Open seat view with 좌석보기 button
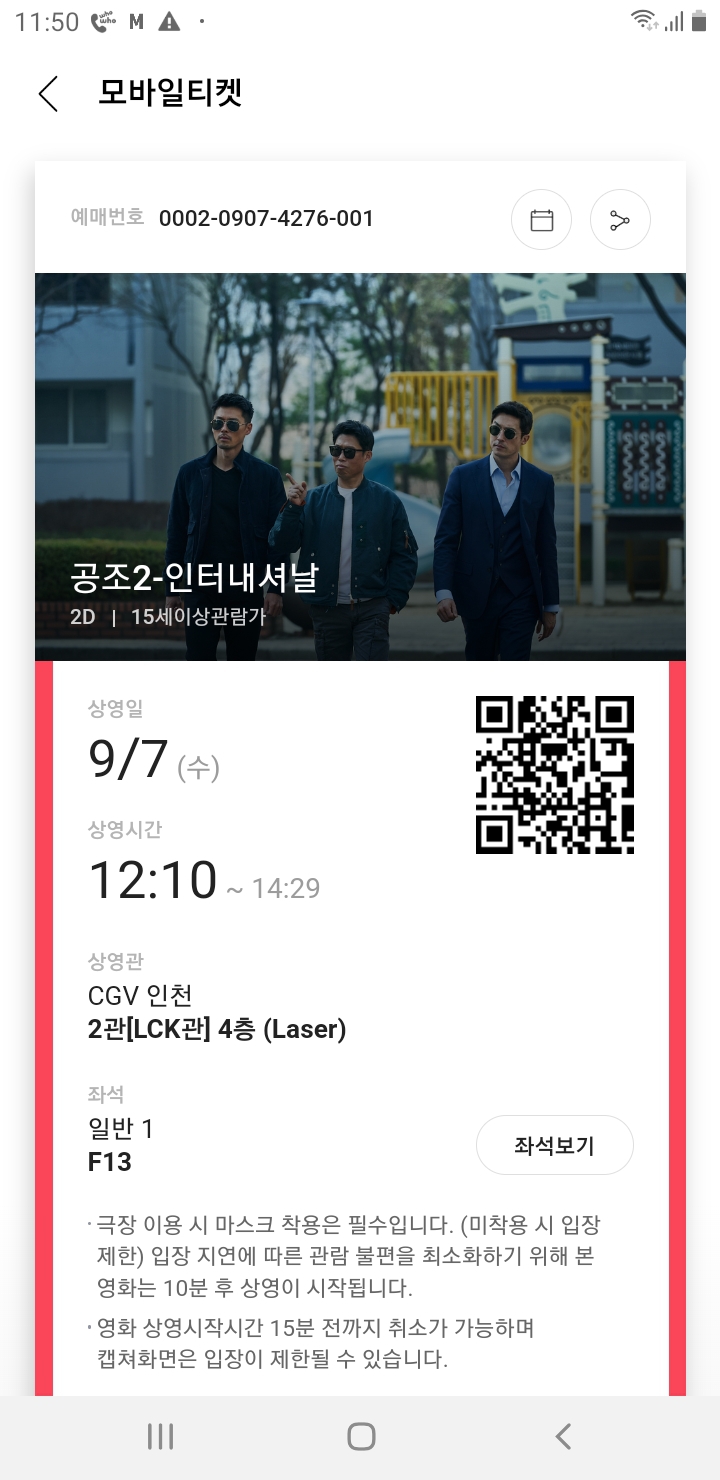The width and height of the screenshot is (720, 1480). pos(554,1145)
